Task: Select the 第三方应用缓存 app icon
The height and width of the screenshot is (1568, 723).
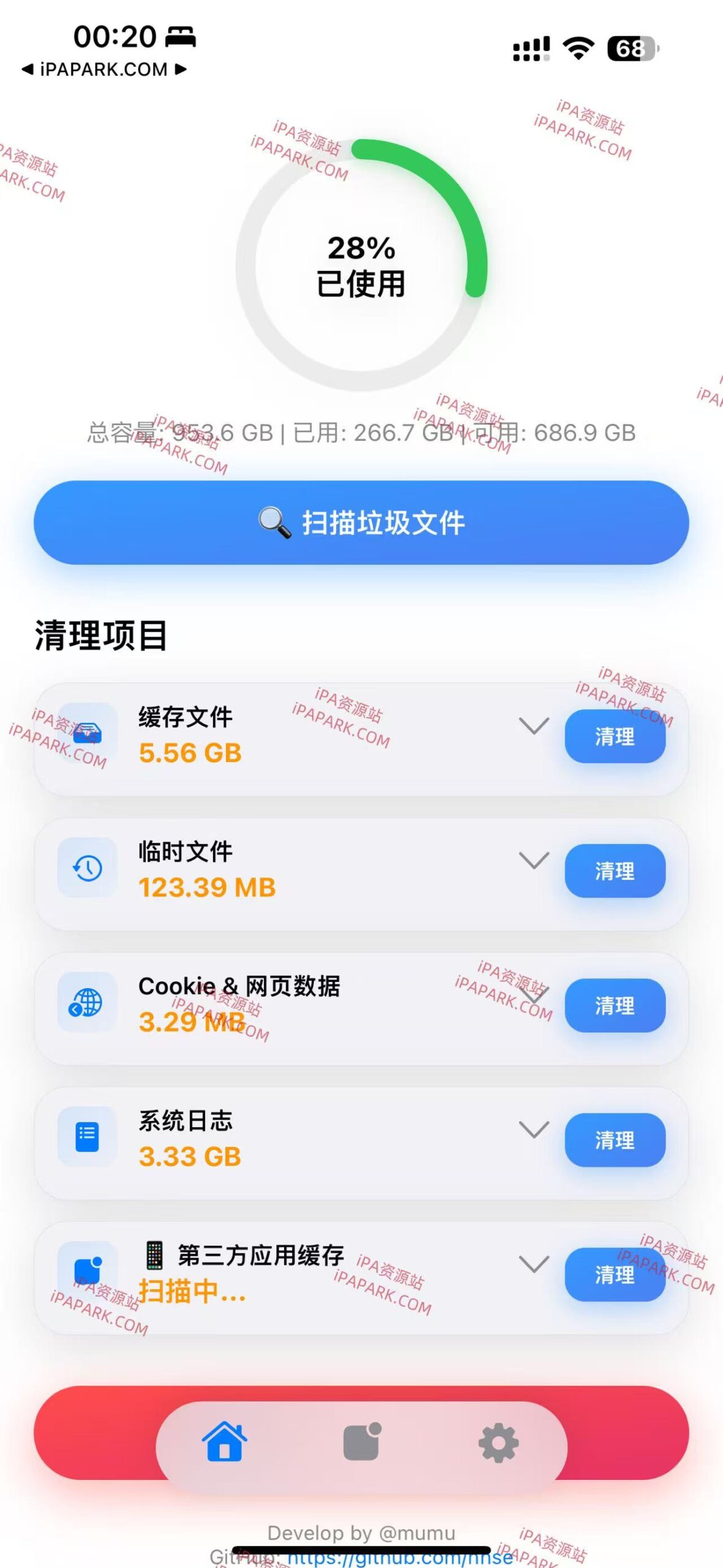Action: pos(86,1273)
